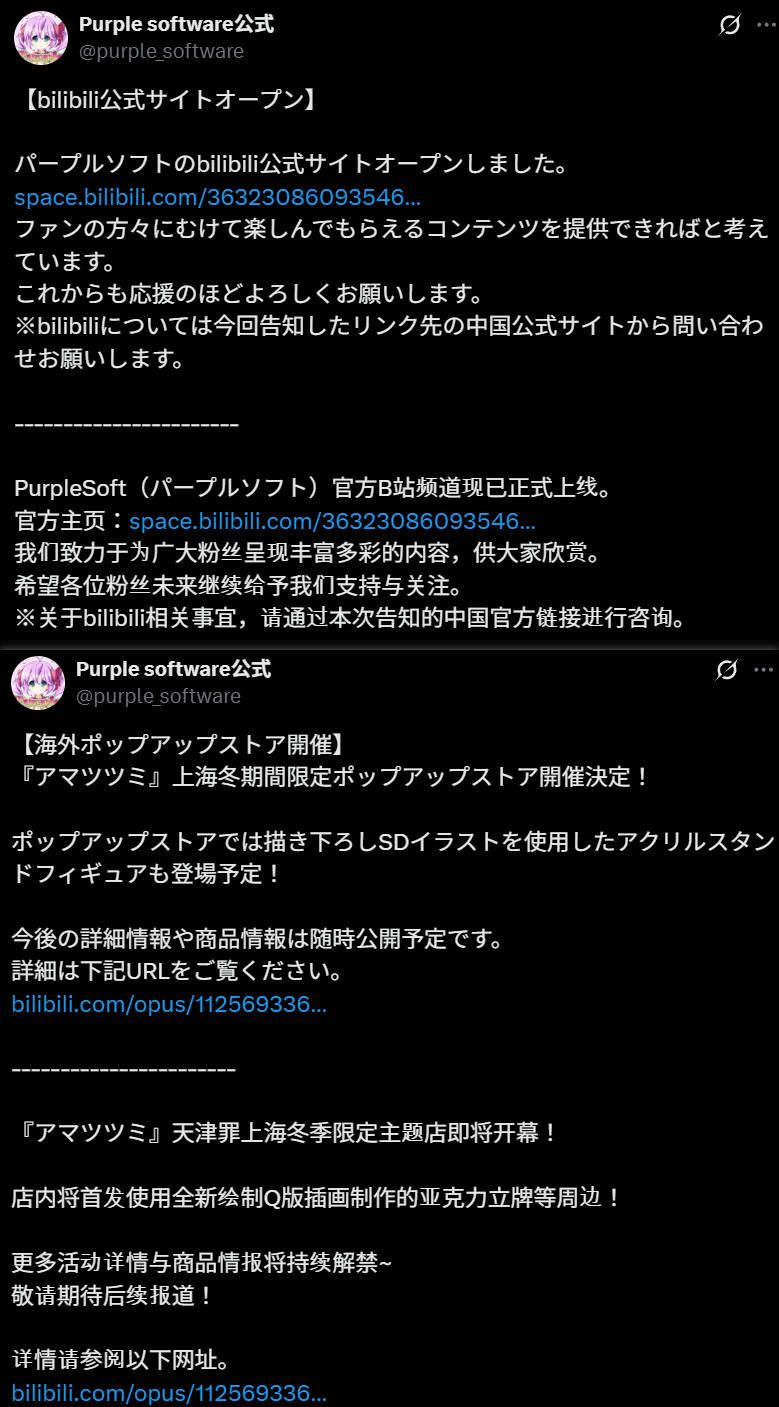This screenshot has width=779, height=1407.
Task: Open overflow menu on the bilibili公式サイトオープン post
Action: point(764,26)
